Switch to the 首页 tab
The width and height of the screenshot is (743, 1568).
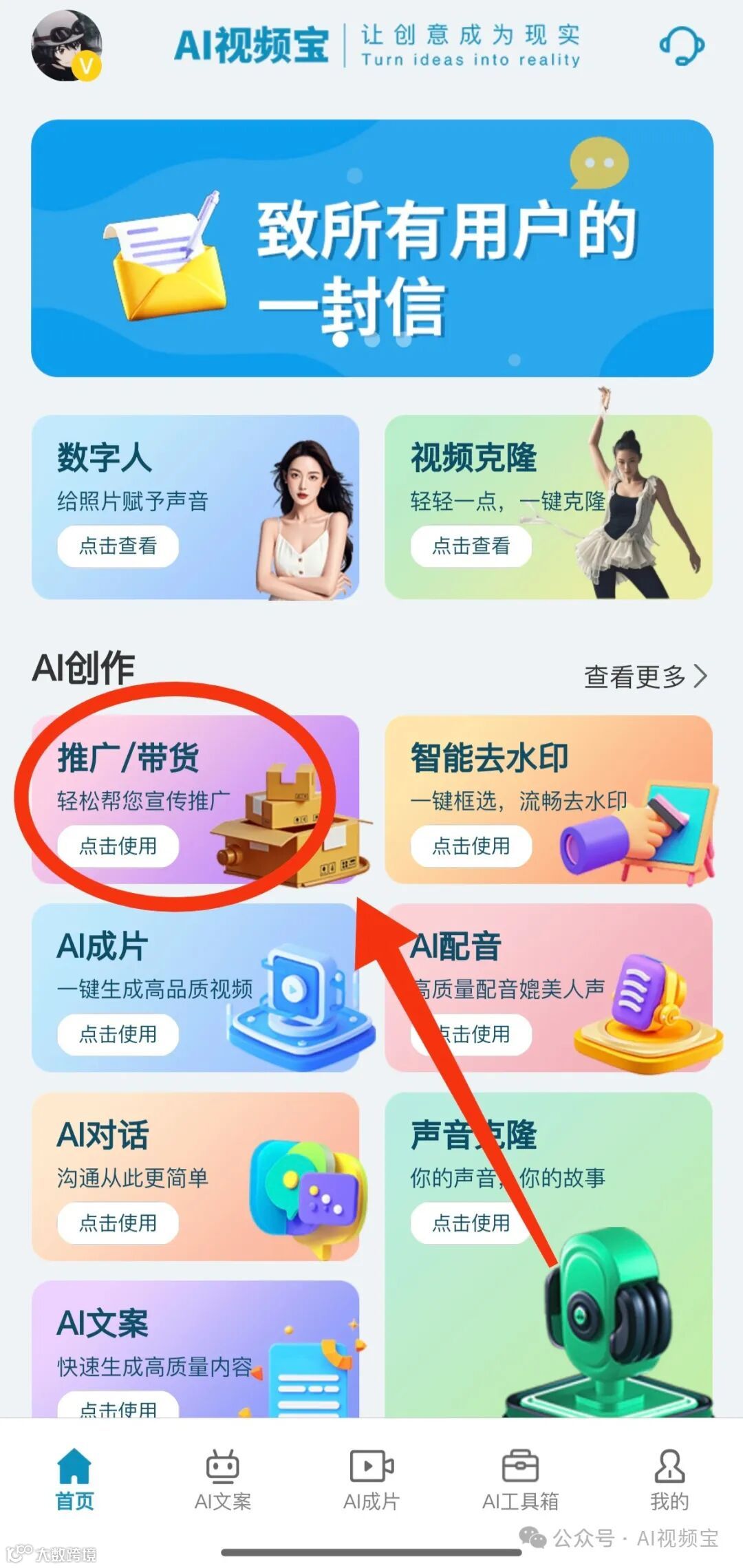point(74,1479)
